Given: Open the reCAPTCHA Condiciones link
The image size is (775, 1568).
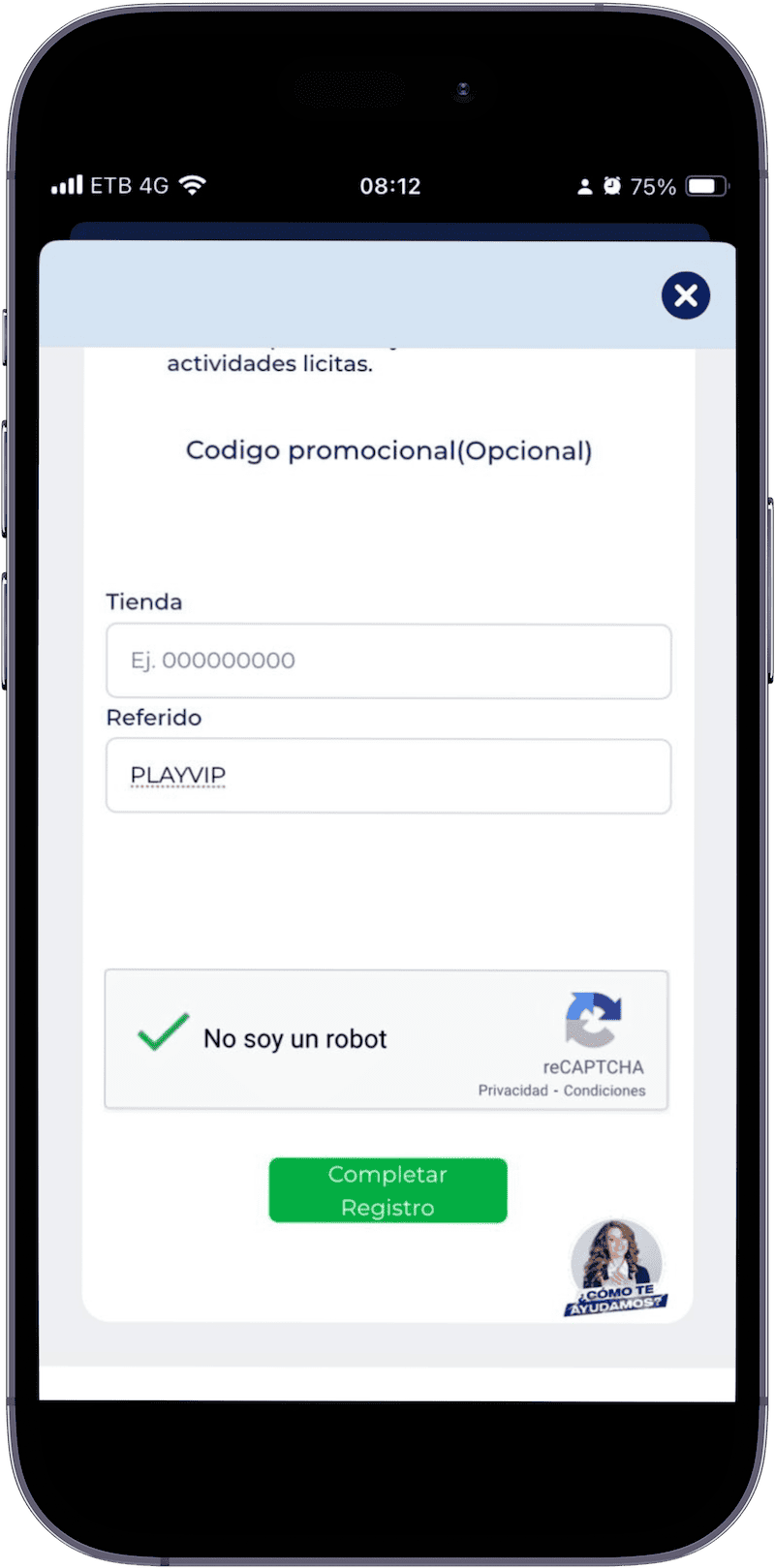Looking at the screenshot, I should tap(604, 1091).
